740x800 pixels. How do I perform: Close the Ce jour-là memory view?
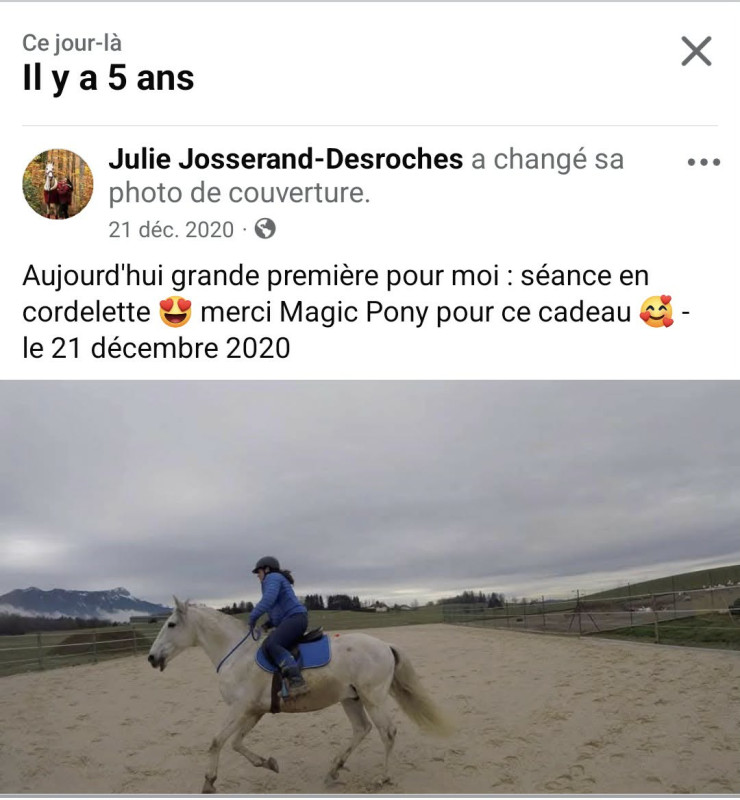[x=696, y=51]
